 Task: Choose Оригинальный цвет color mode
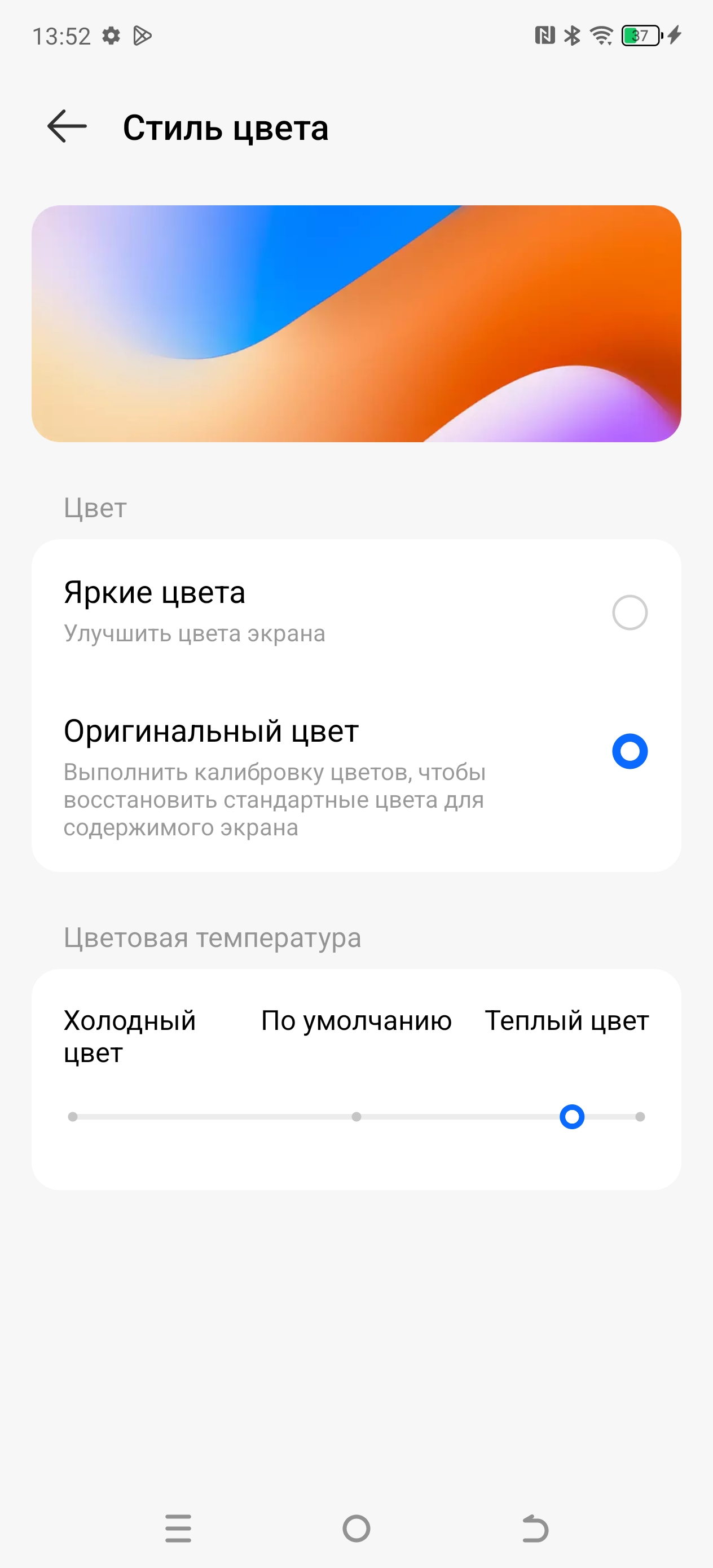pyautogui.click(x=629, y=751)
